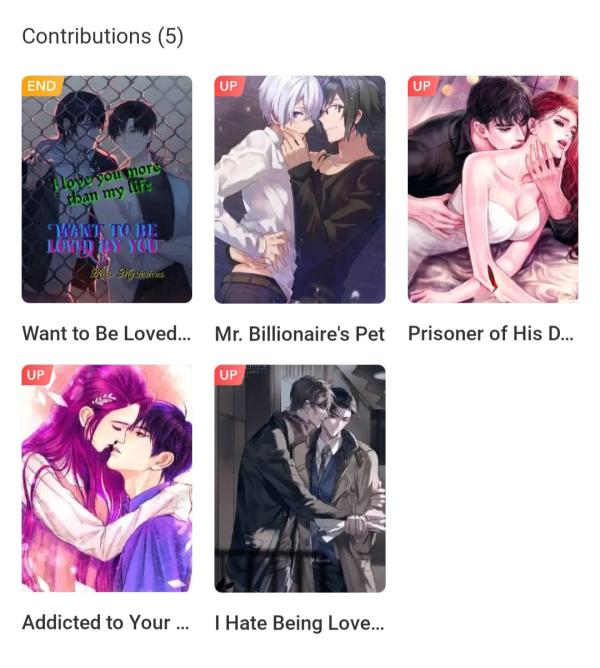Select the Prisoner of His D... novel
This screenshot has height=668, width=600.
pos(492,189)
